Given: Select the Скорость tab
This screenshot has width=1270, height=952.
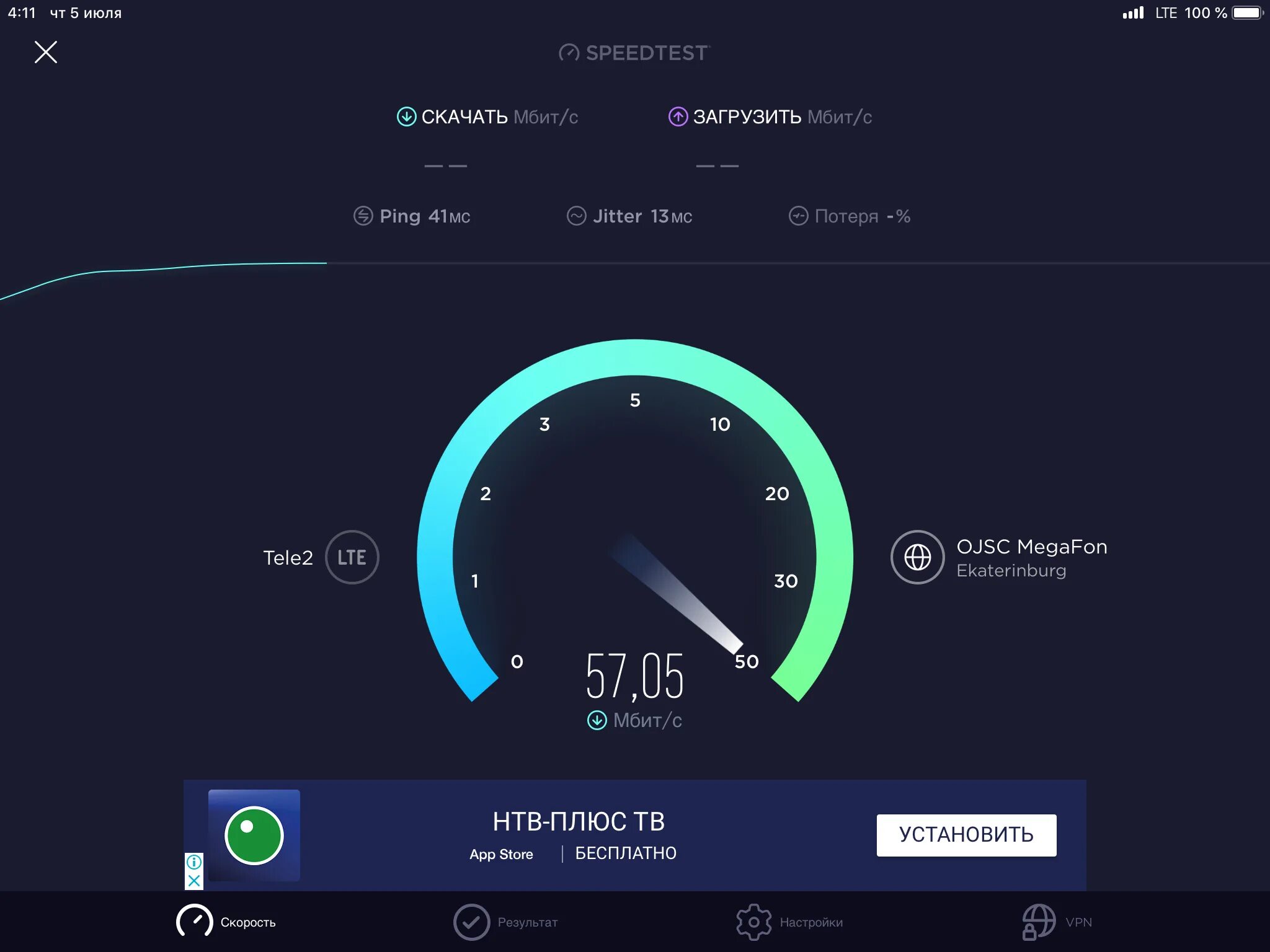Looking at the screenshot, I should 226,922.
